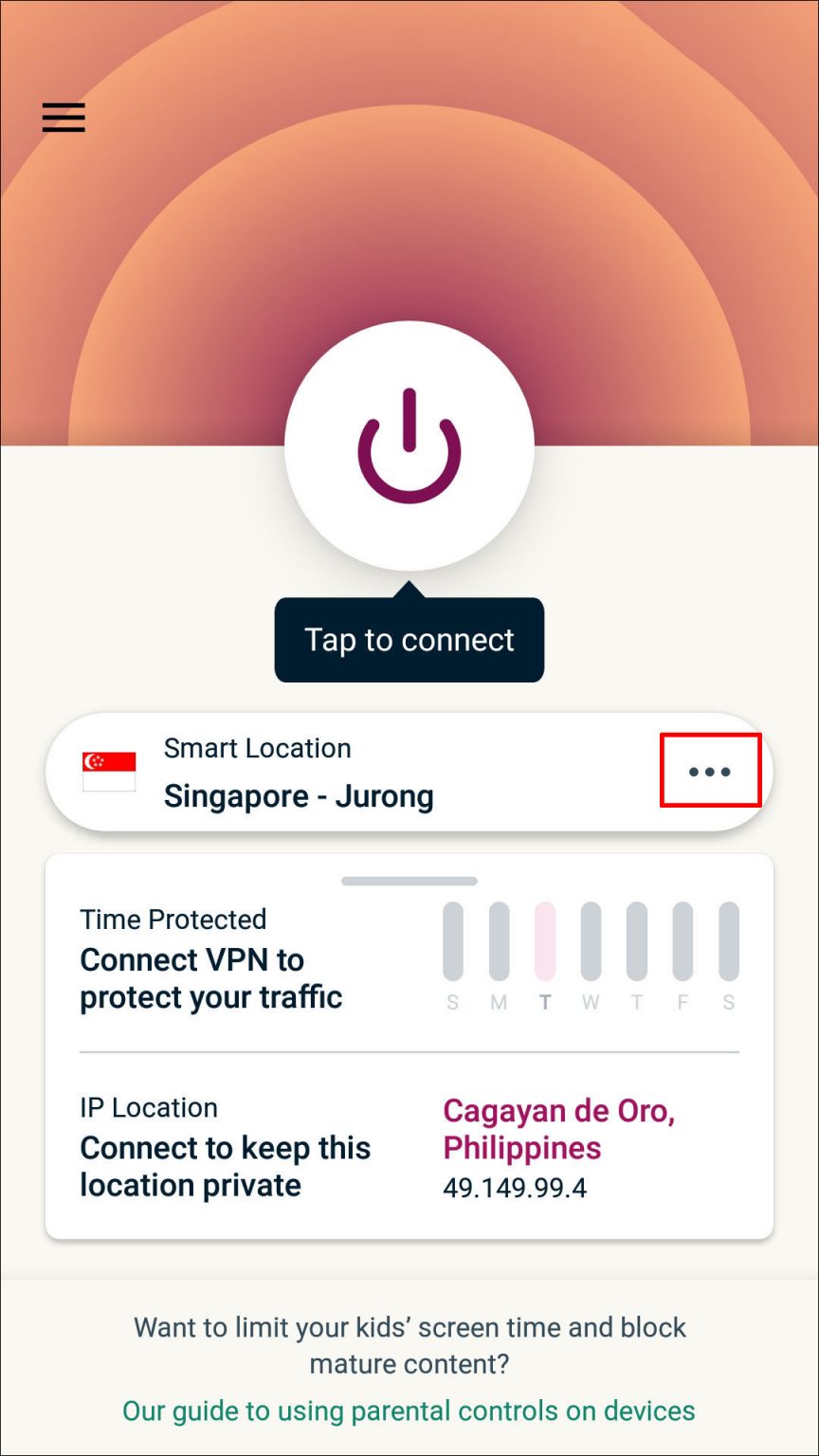Select the Singapore - Jurong Smart Location
Viewport: 819px width, 1456px height.
point(298,773)
